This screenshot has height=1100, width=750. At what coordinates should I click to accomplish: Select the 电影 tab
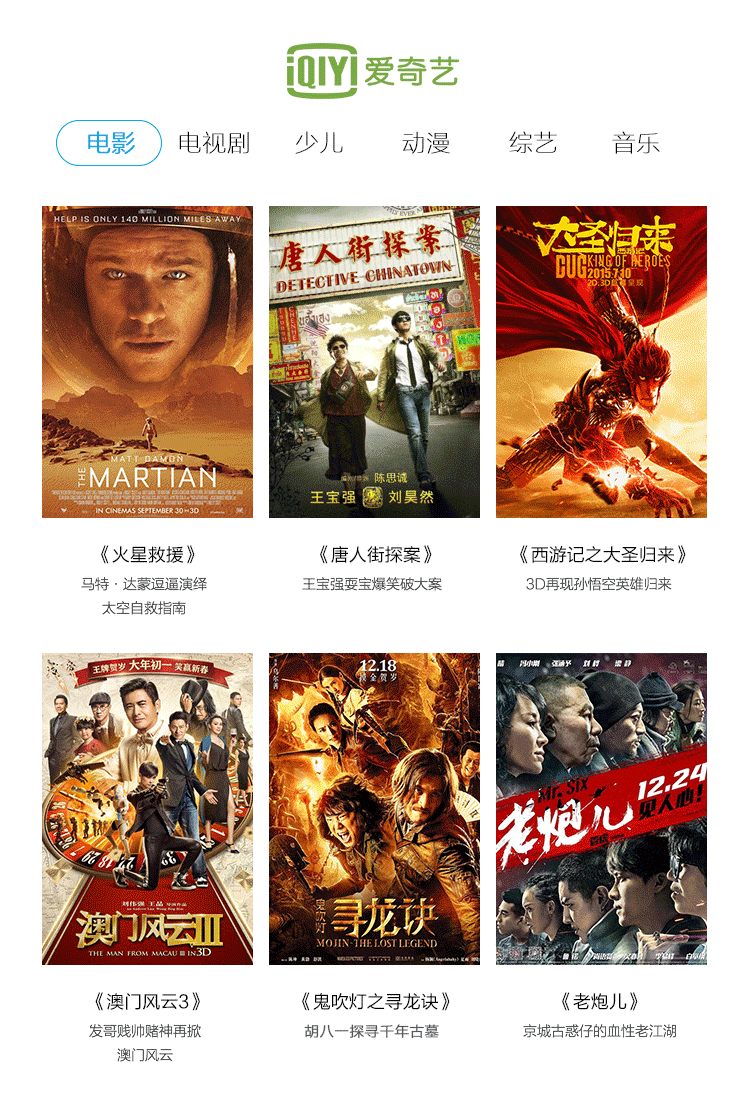coord(109,143)
